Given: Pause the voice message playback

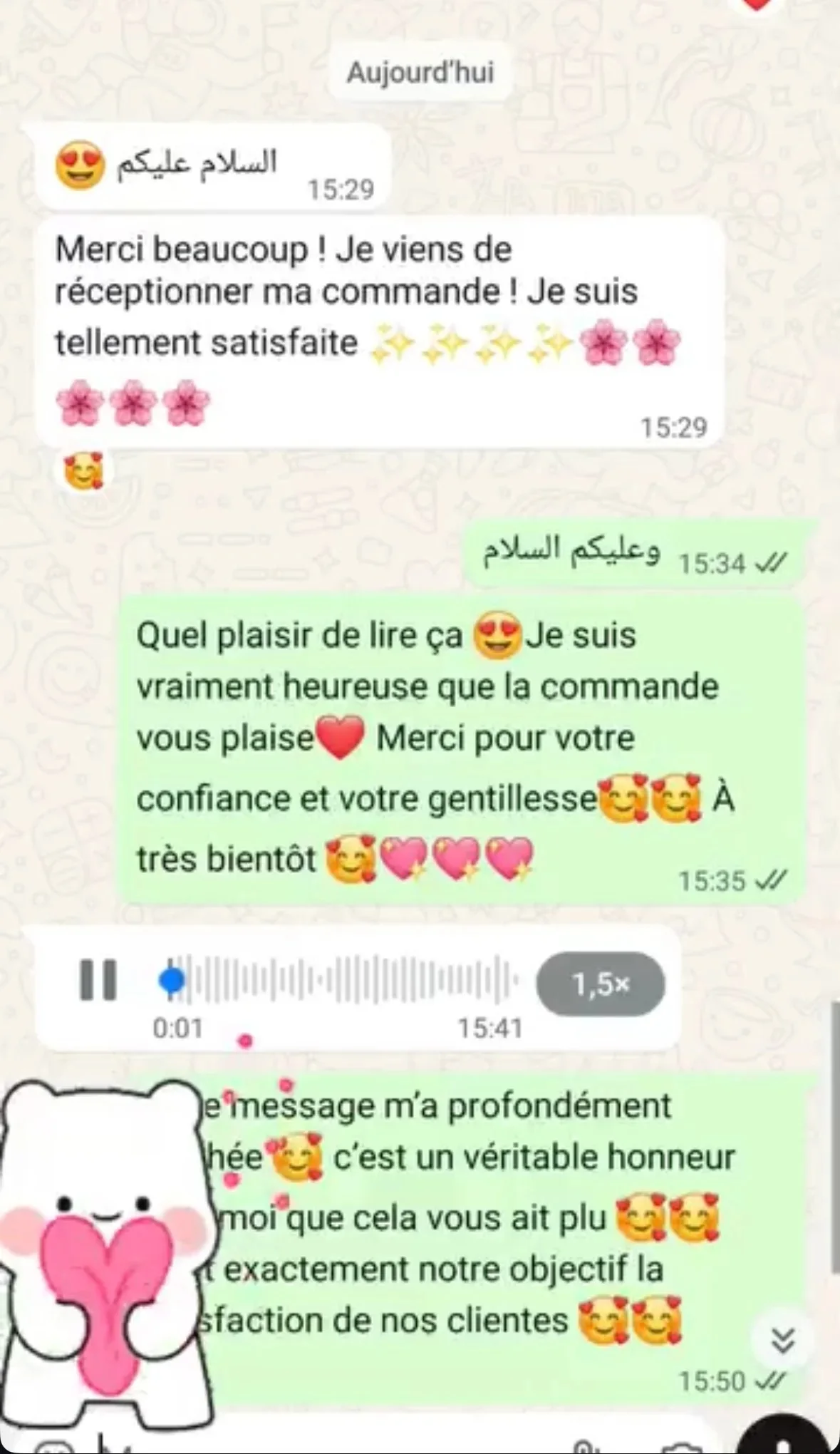Looking at the screenshot, I should click(x=98, y=981).
